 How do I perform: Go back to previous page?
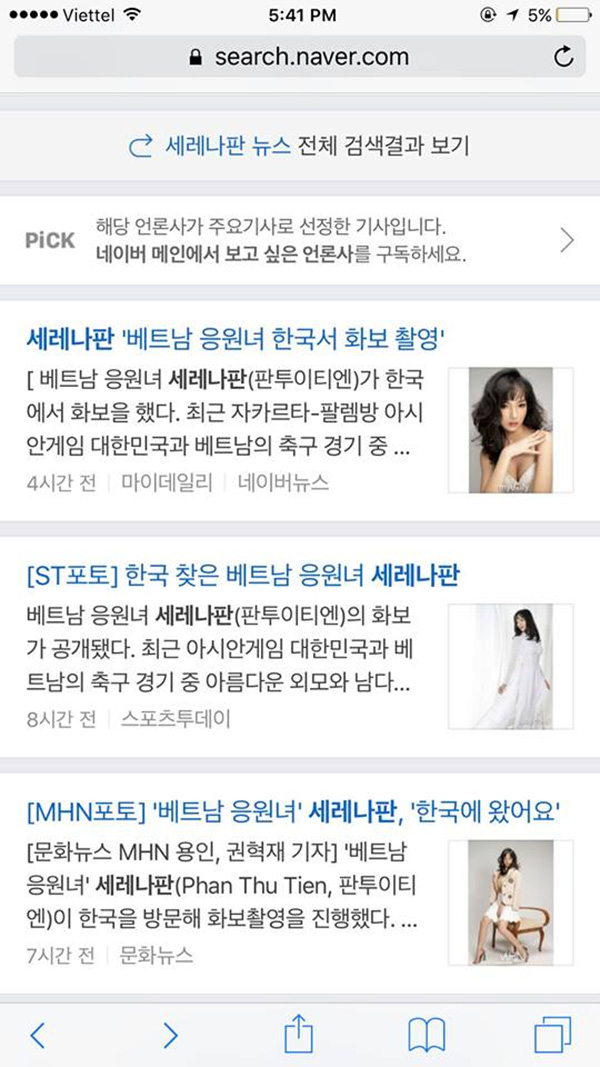click(37, 1035)
